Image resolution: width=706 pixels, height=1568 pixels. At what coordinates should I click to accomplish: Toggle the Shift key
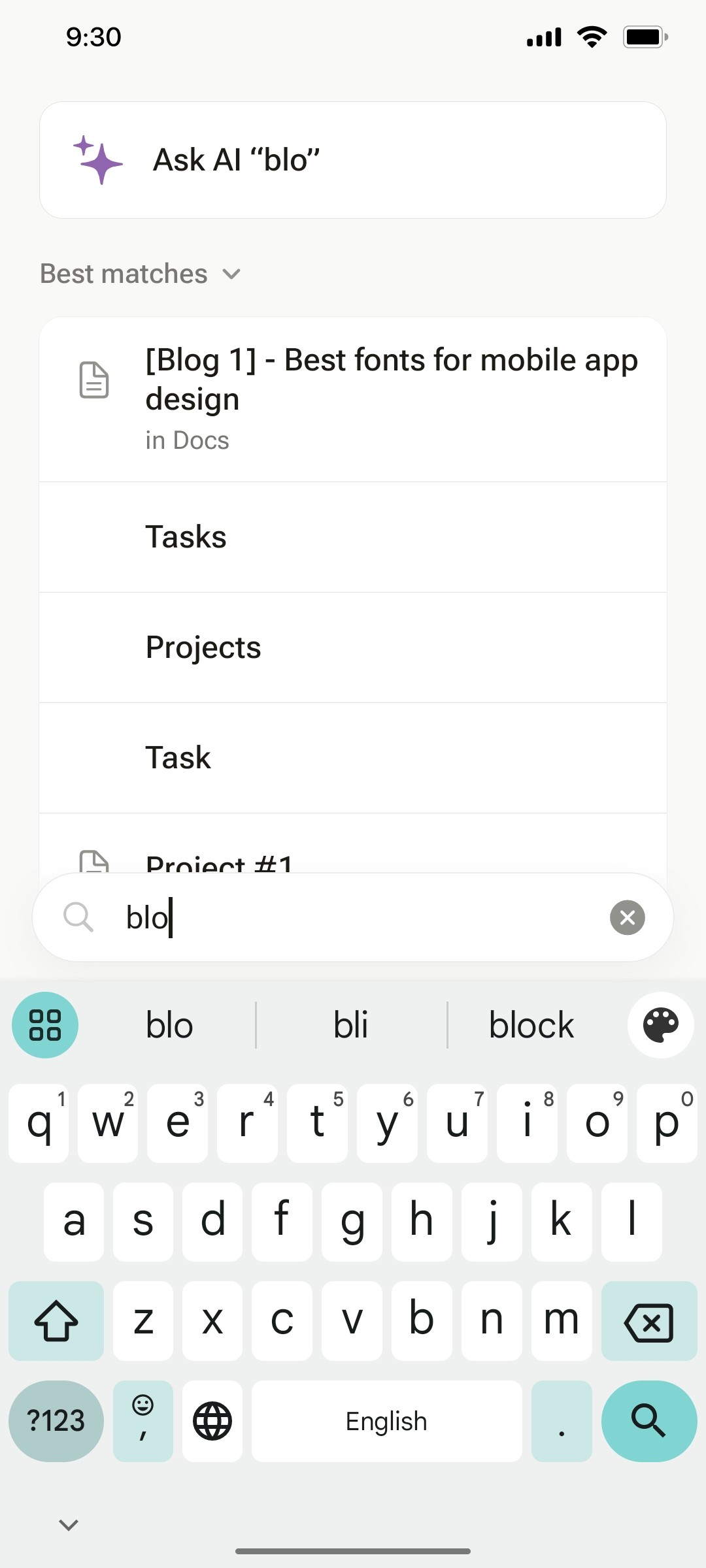tap(56, 1321)
